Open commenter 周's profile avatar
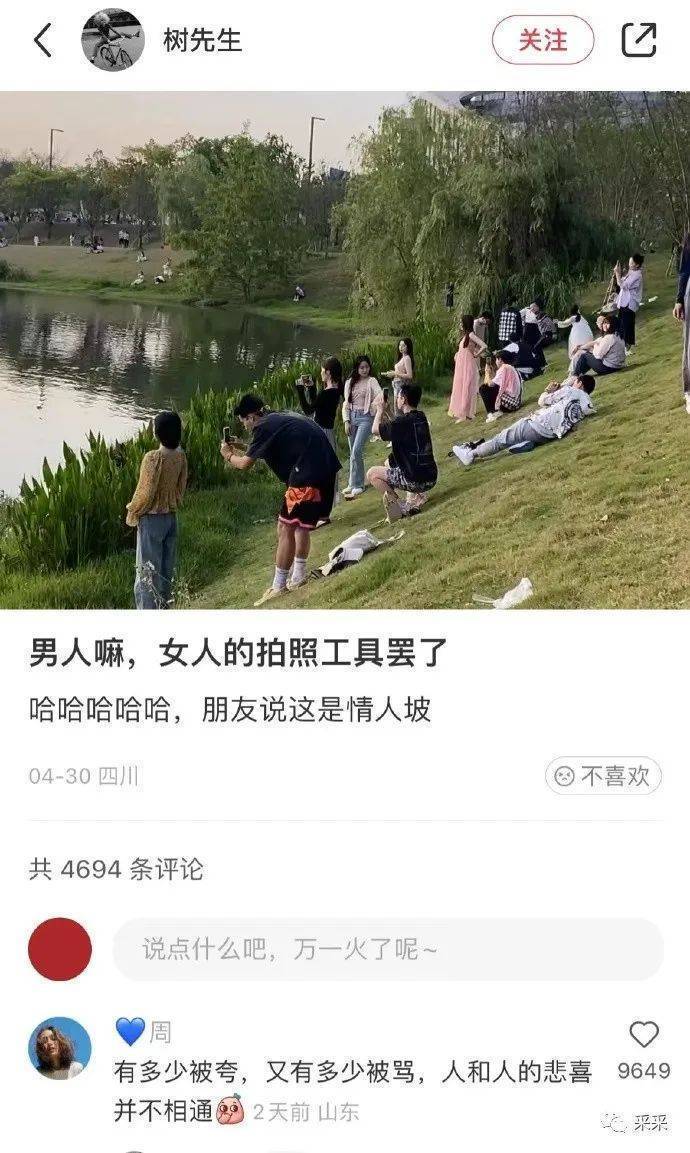Screen dimensions: 690x1153 (60, 1048)
